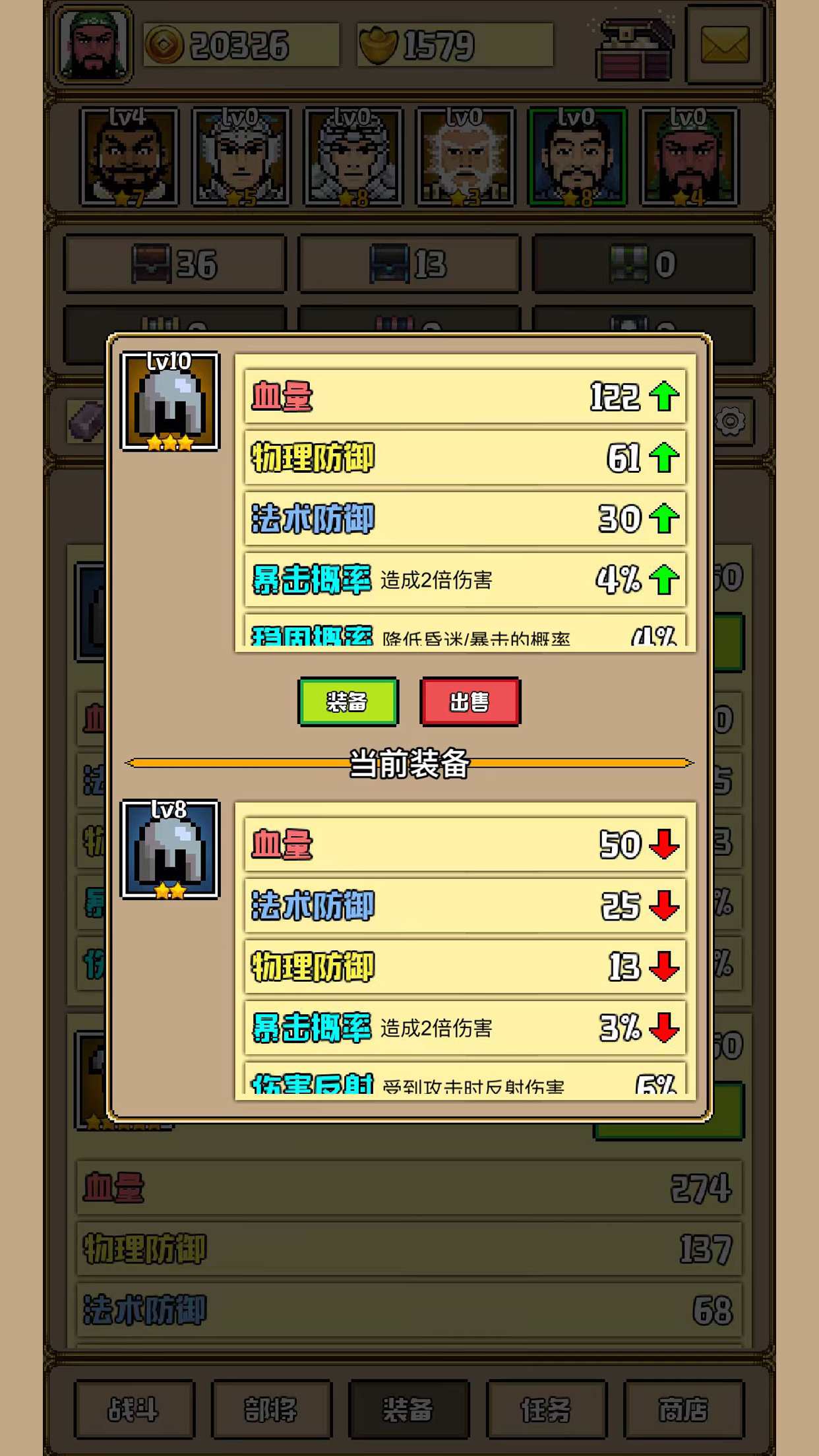This screenshot has width=819, height=1456.
Task: Open the chest category showing 13
Action: coord(409,264)
